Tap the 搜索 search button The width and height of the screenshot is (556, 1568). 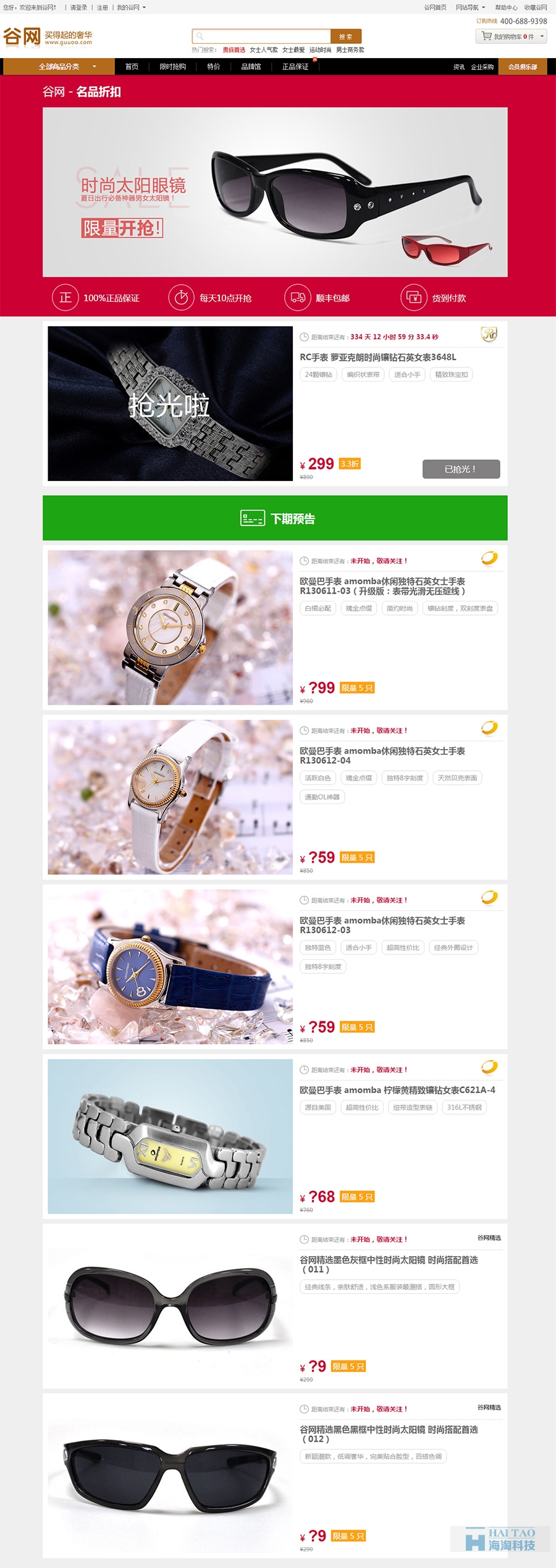tap(346, 36)
